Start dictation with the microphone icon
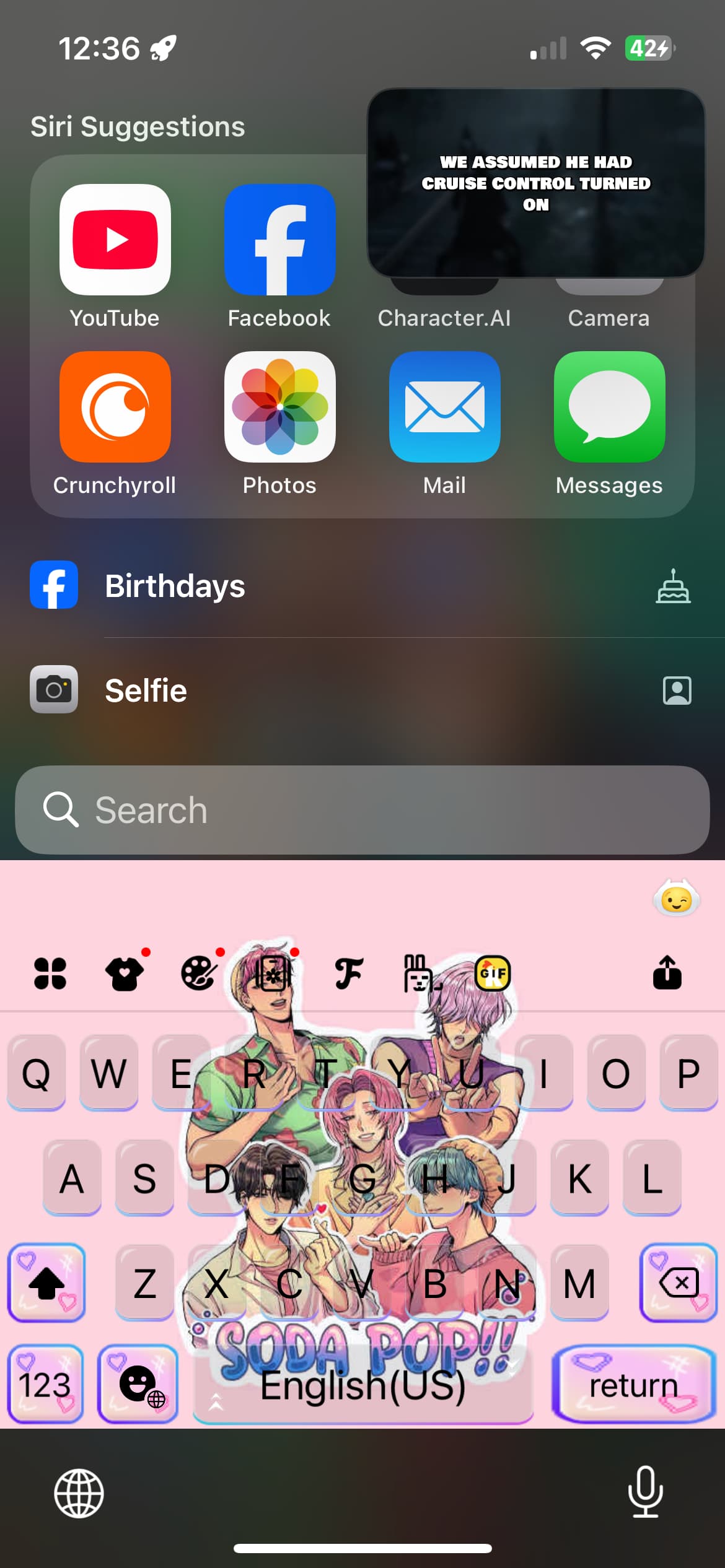Image resolution: width=725 pixels, height=1568 pixels. [645, 1492]
